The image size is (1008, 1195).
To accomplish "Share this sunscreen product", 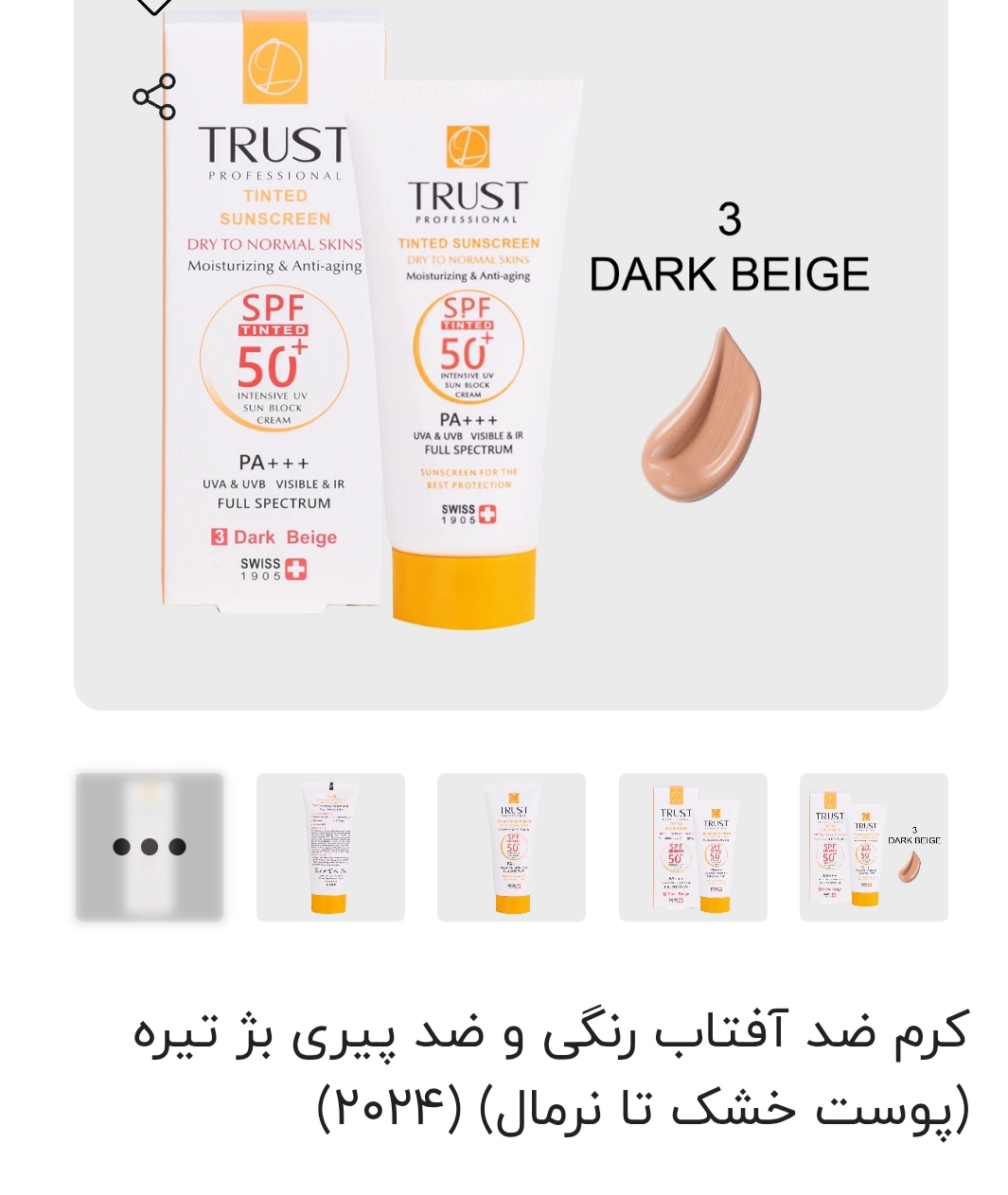I will 154,97.
